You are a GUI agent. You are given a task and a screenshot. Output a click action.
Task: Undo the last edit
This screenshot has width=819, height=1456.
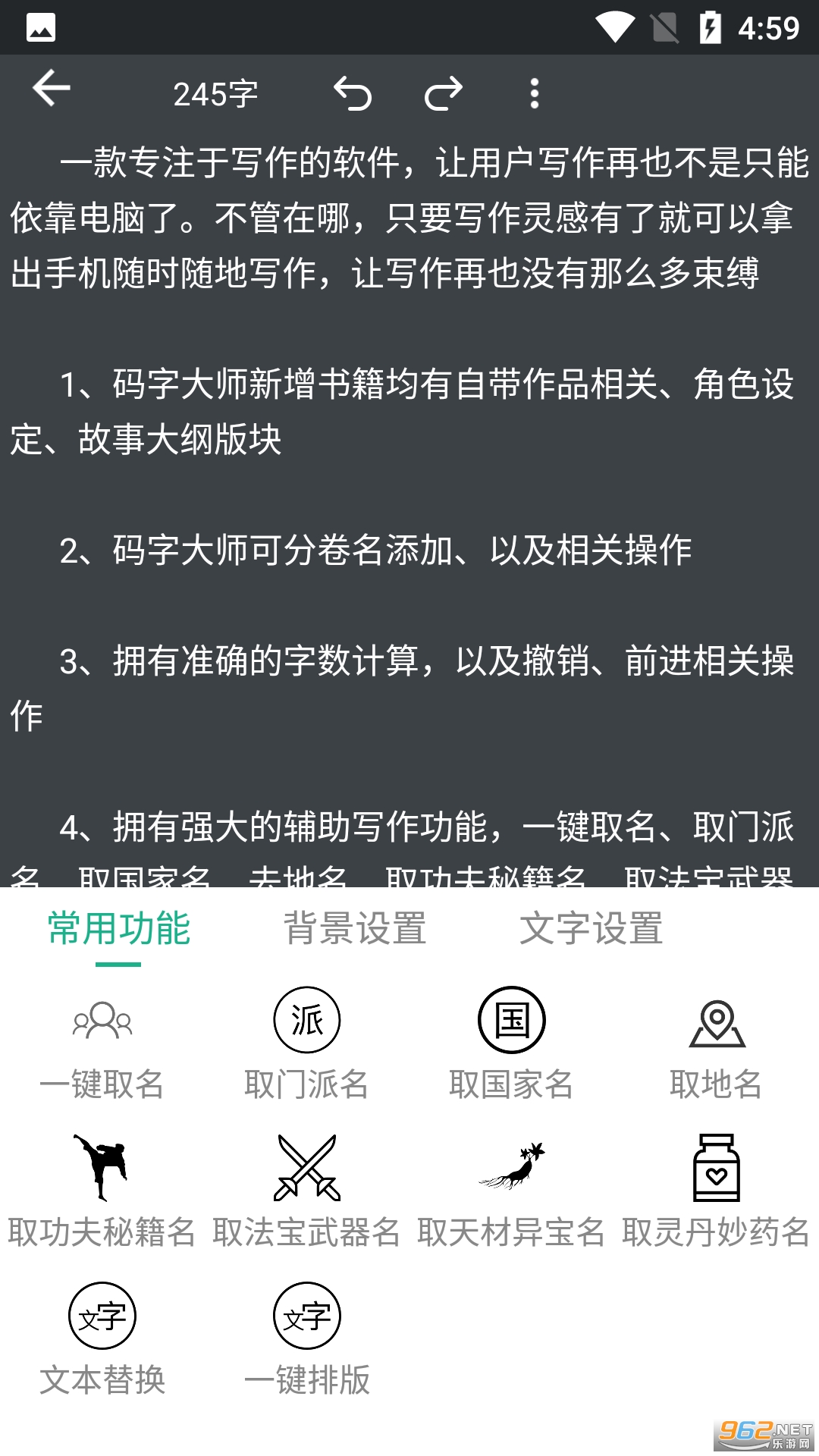[x=353, y=93]
